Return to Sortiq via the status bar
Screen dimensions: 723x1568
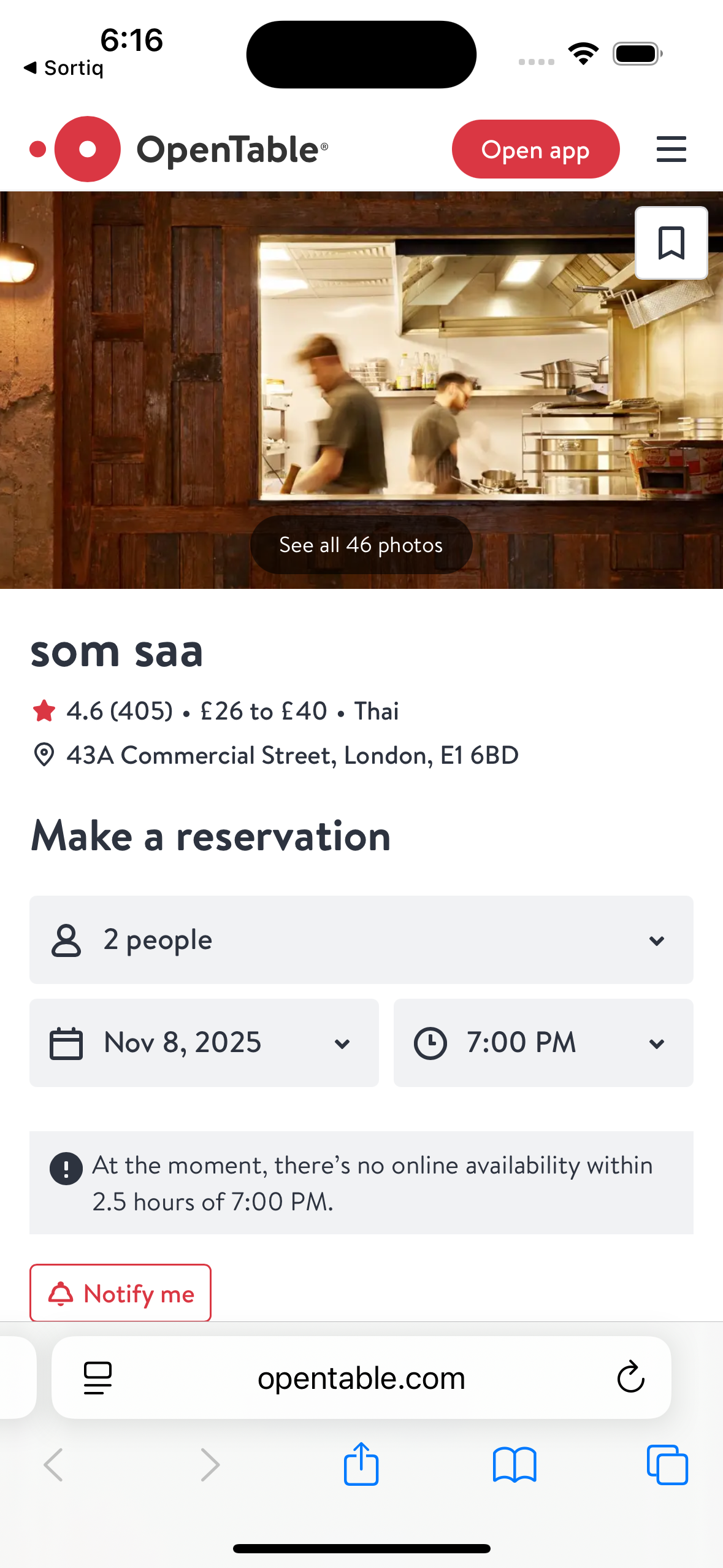(63, 67)
